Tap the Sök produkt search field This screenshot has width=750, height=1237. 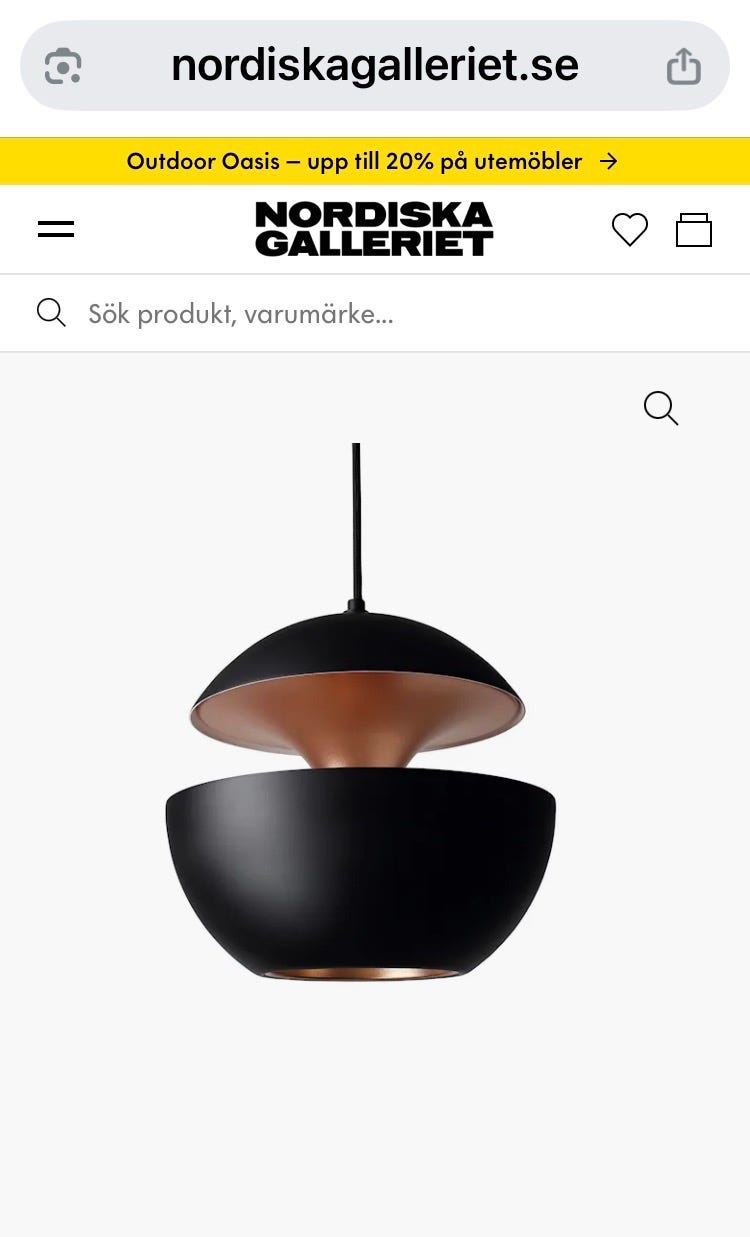coord(400,314)
